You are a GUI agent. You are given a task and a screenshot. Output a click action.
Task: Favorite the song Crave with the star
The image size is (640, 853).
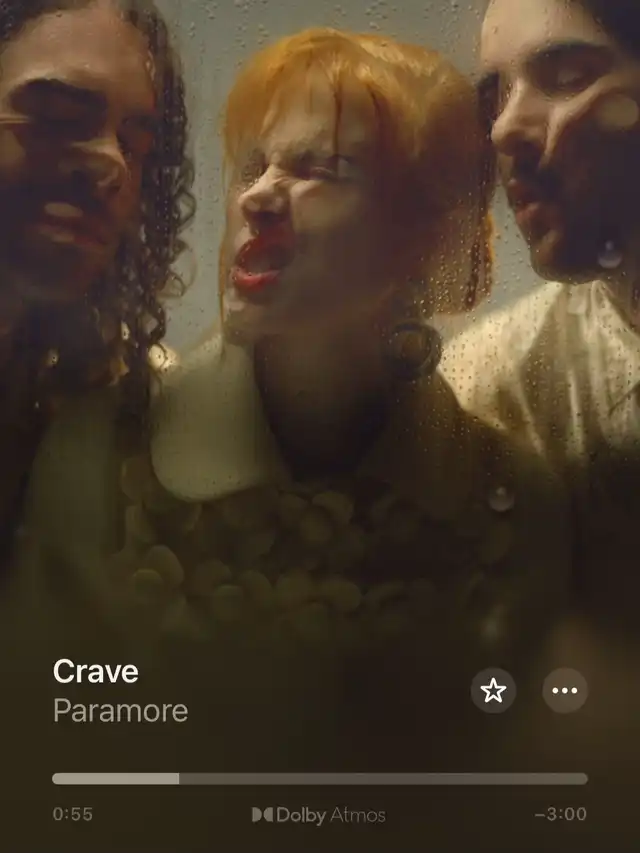click(x=493, y=691)
